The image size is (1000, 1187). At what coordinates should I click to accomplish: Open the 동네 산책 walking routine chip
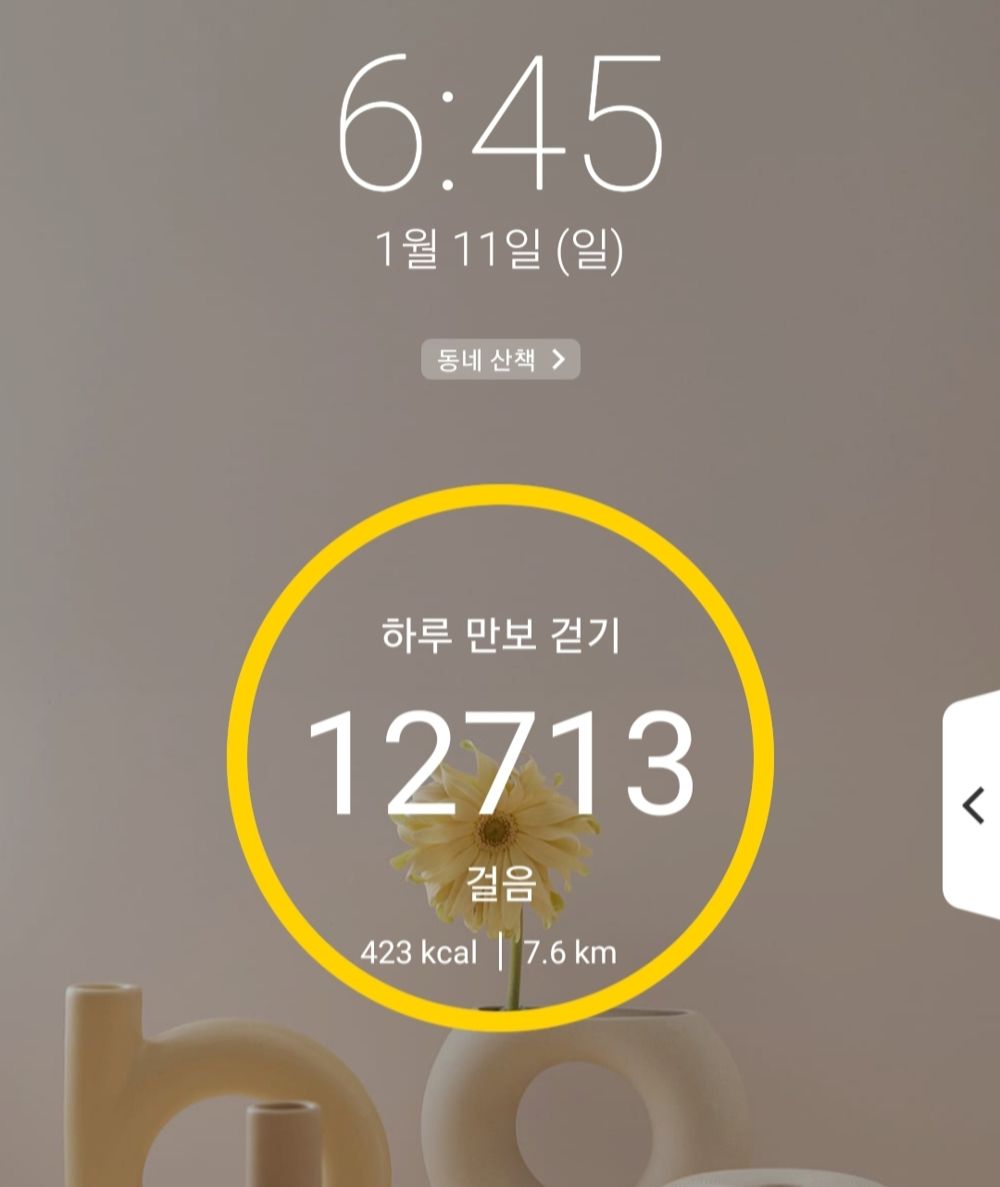coord(500,357)
